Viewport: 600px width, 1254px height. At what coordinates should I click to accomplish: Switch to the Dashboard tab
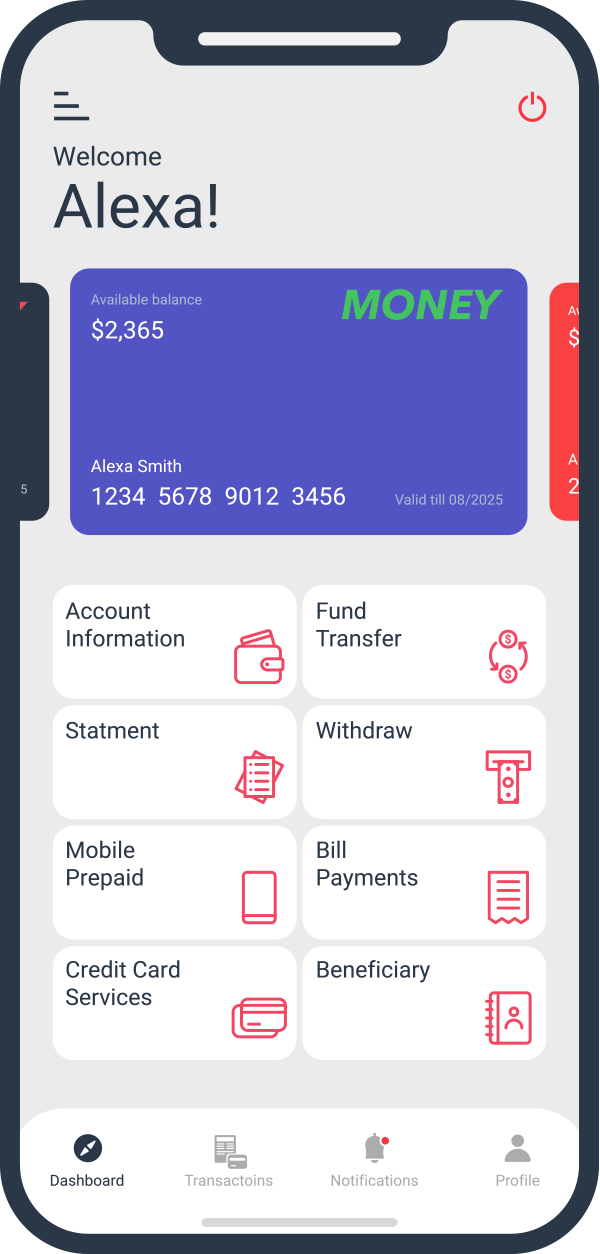(x=87, y=1161)
